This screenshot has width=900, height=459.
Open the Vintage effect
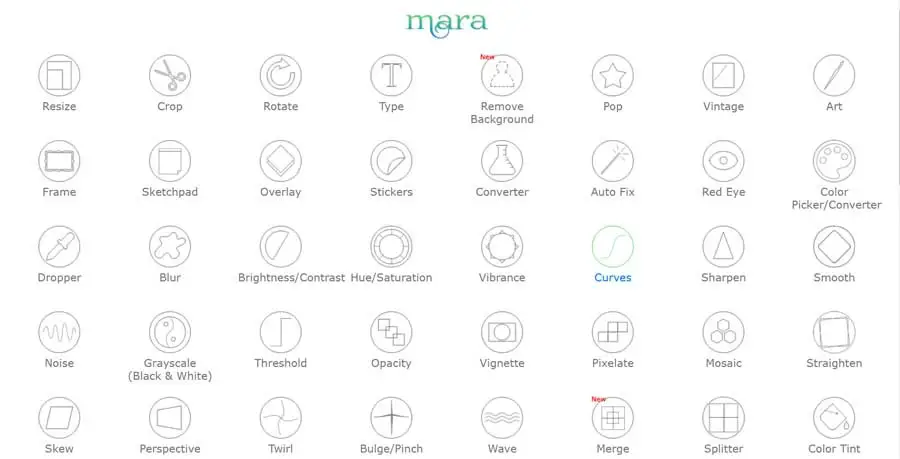pos(723,75)
